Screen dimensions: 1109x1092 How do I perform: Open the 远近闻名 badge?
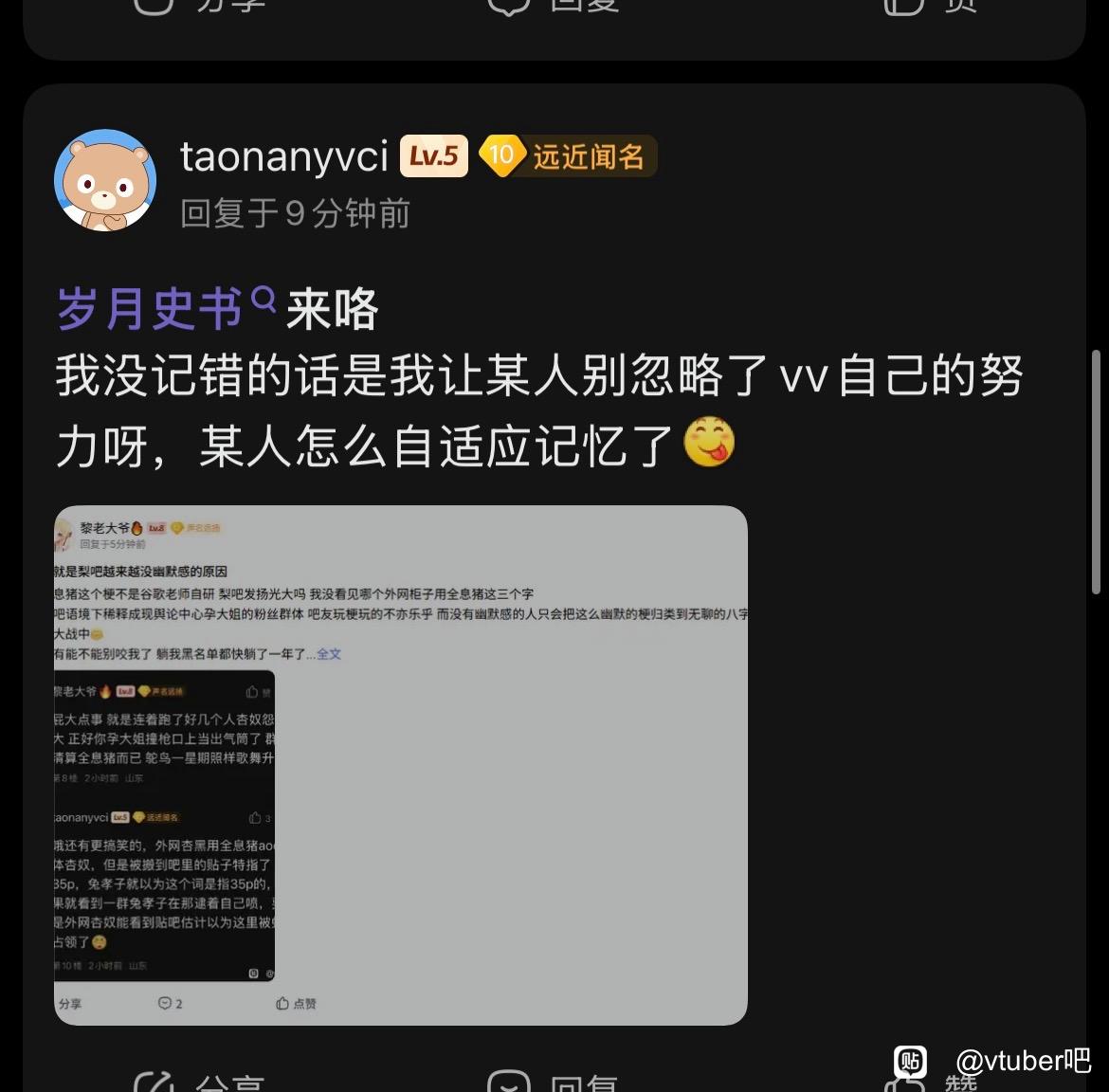click(568, 156)
